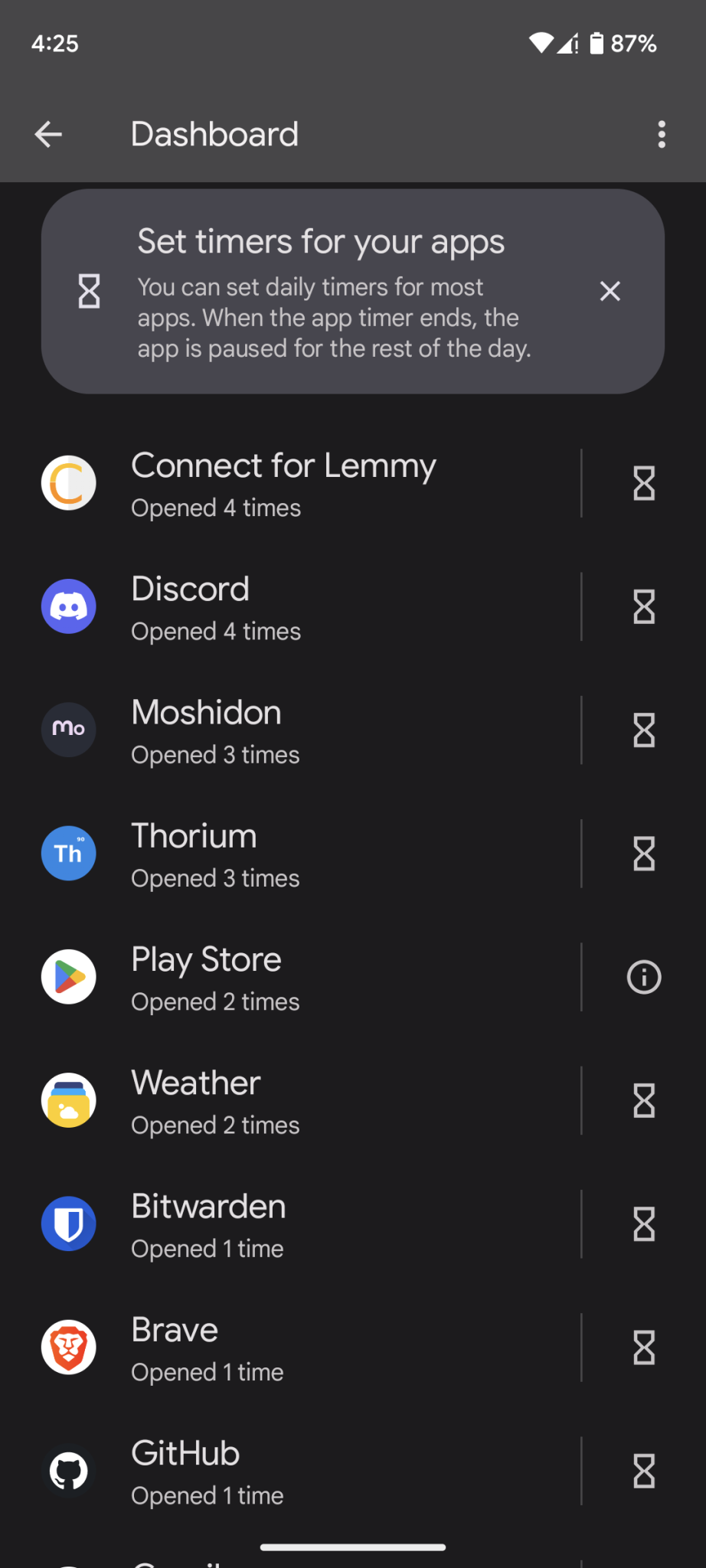Set an app timer for Weather
The image size is (706, 1568).
[644, 1101]
